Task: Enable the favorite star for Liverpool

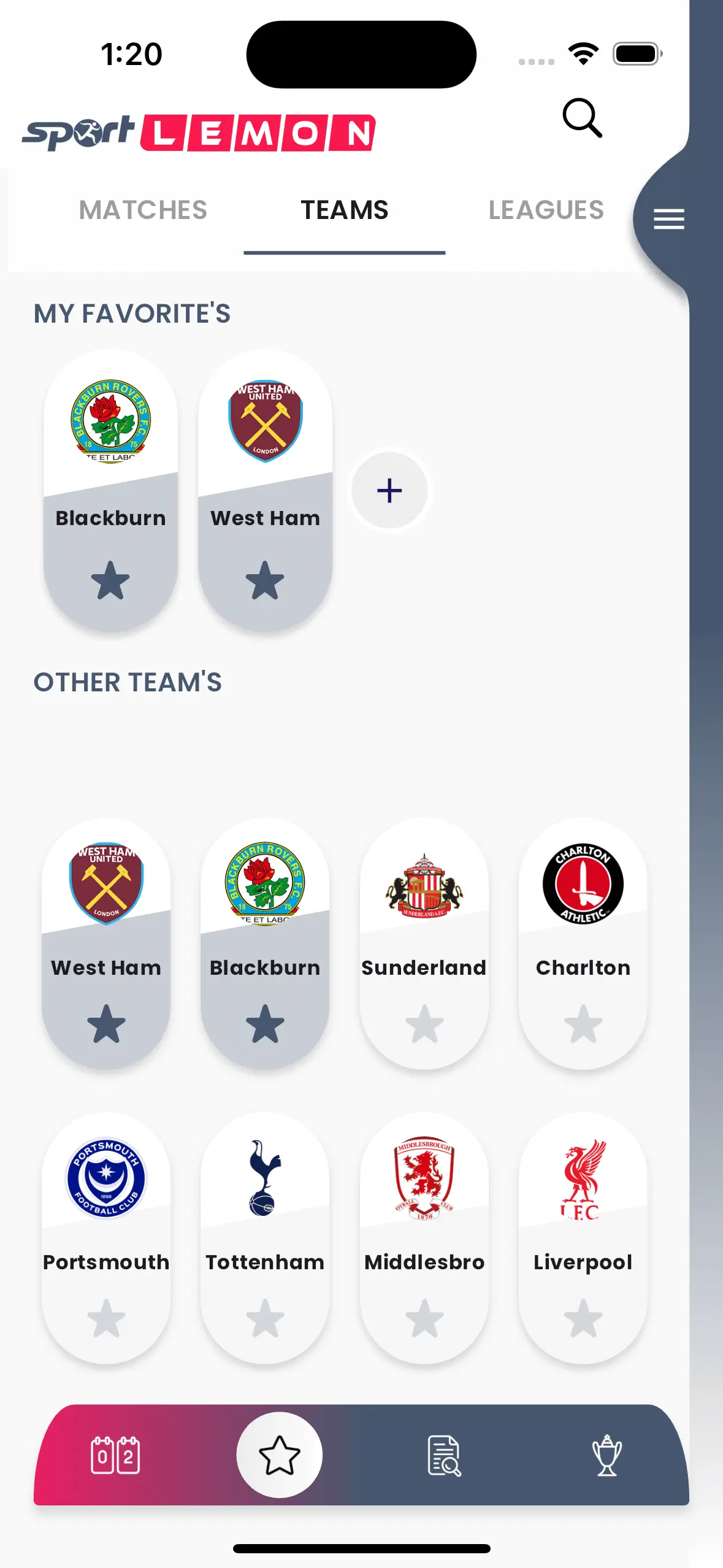Action: (x=584, y=1316)
